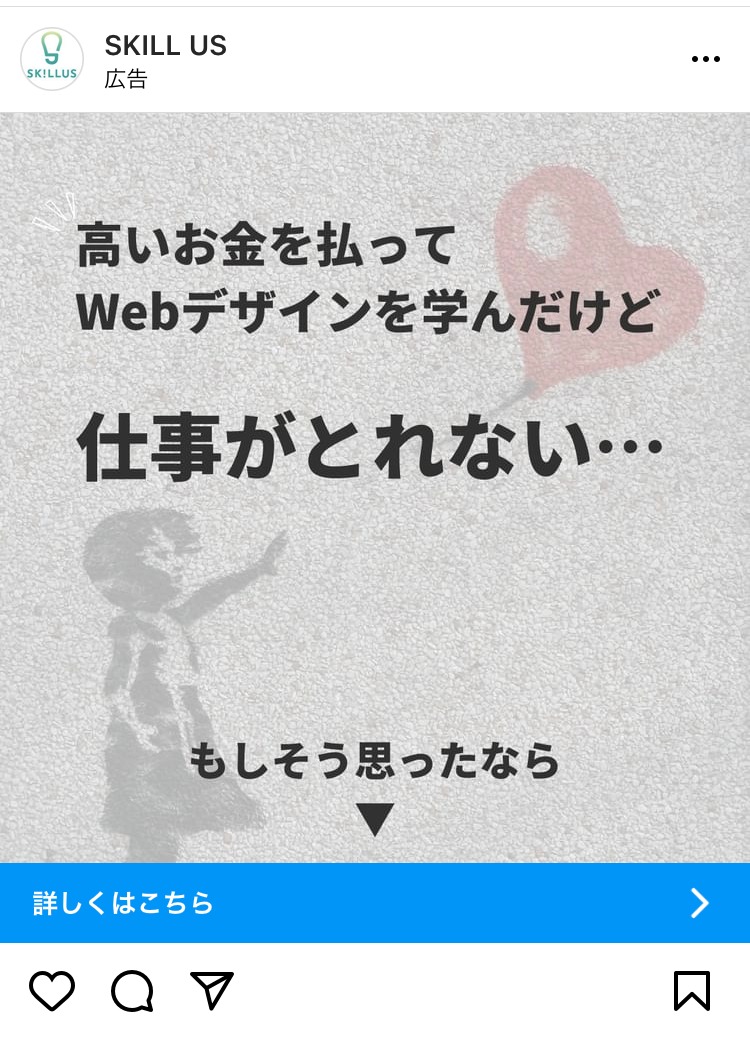Image resolution: width=750 pixels, height=1040 pixels.
Task: Bookmark the SKILL US post
Action: 691,990
